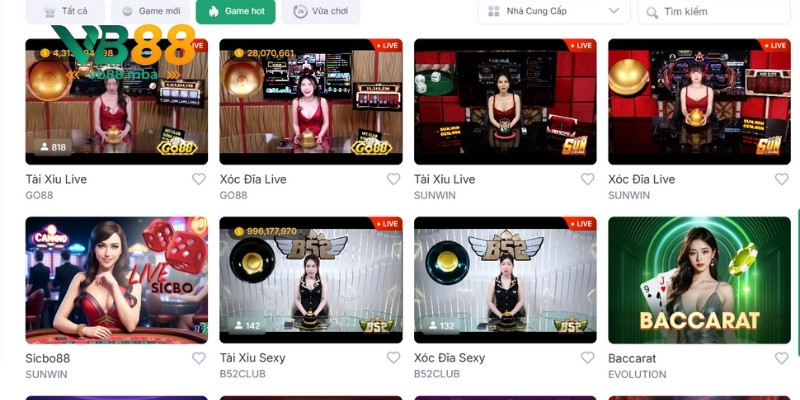800x400 pixels.
Task: Favorite the GO88 Tài Xỉu Live game
Action: pos(198,179)
